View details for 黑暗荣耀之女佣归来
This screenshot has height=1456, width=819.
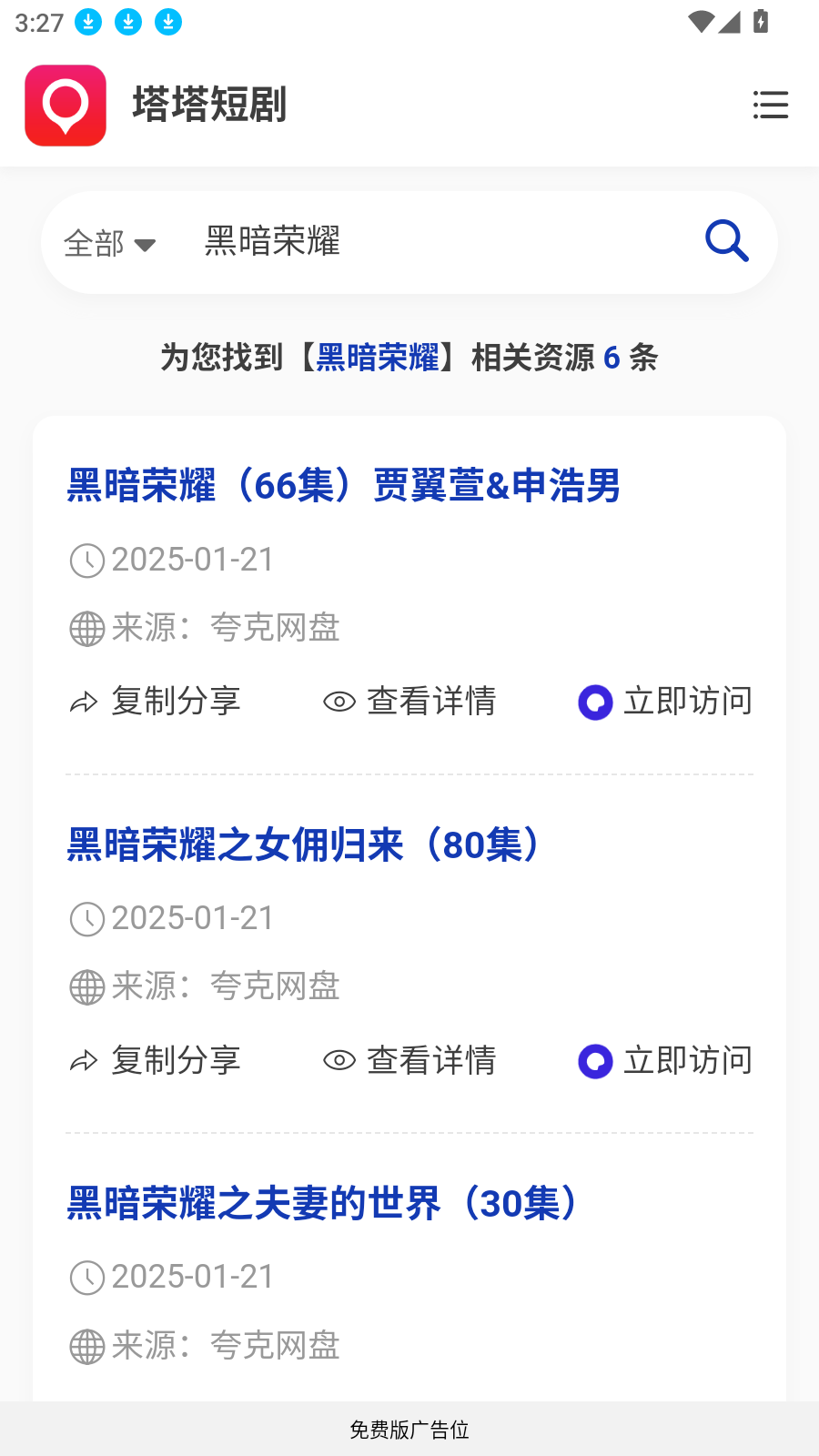click(409, 1061)
